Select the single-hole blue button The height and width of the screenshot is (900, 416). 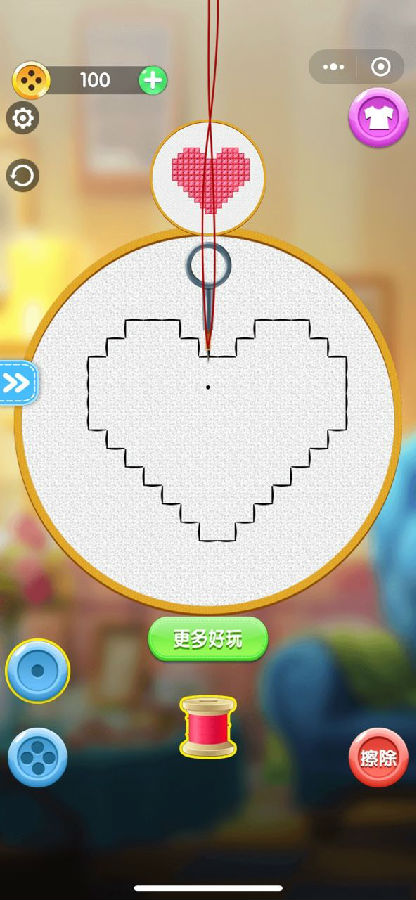point(38,671)
